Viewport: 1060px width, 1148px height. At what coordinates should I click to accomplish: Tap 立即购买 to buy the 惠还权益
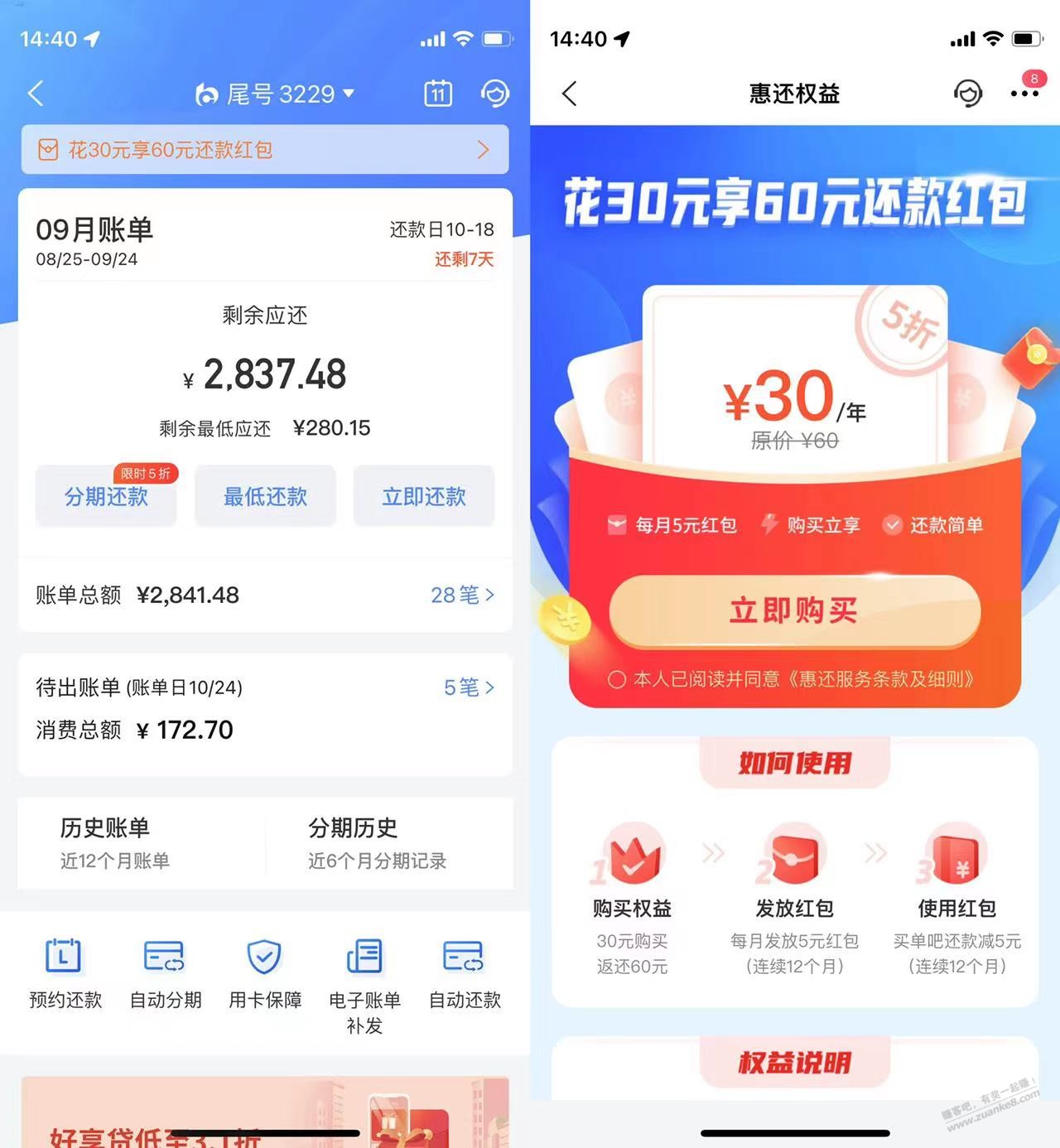point(794,611)
